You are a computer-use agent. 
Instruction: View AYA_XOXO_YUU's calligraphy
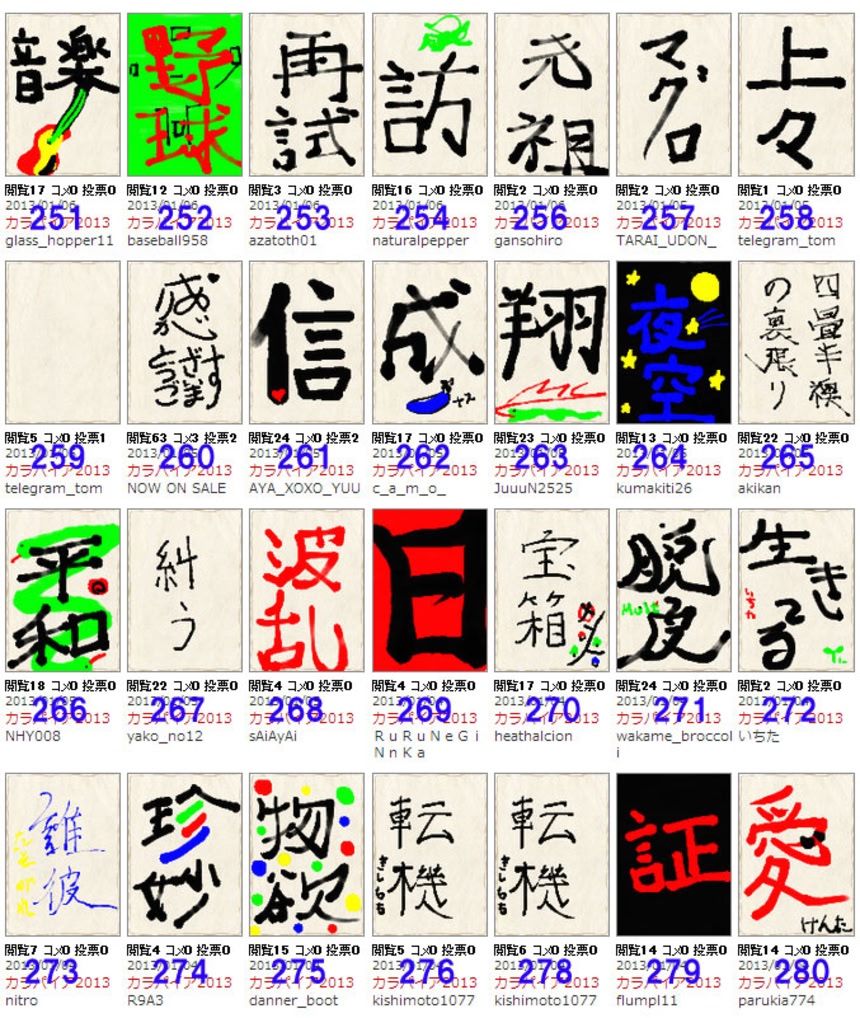(307, 343)
